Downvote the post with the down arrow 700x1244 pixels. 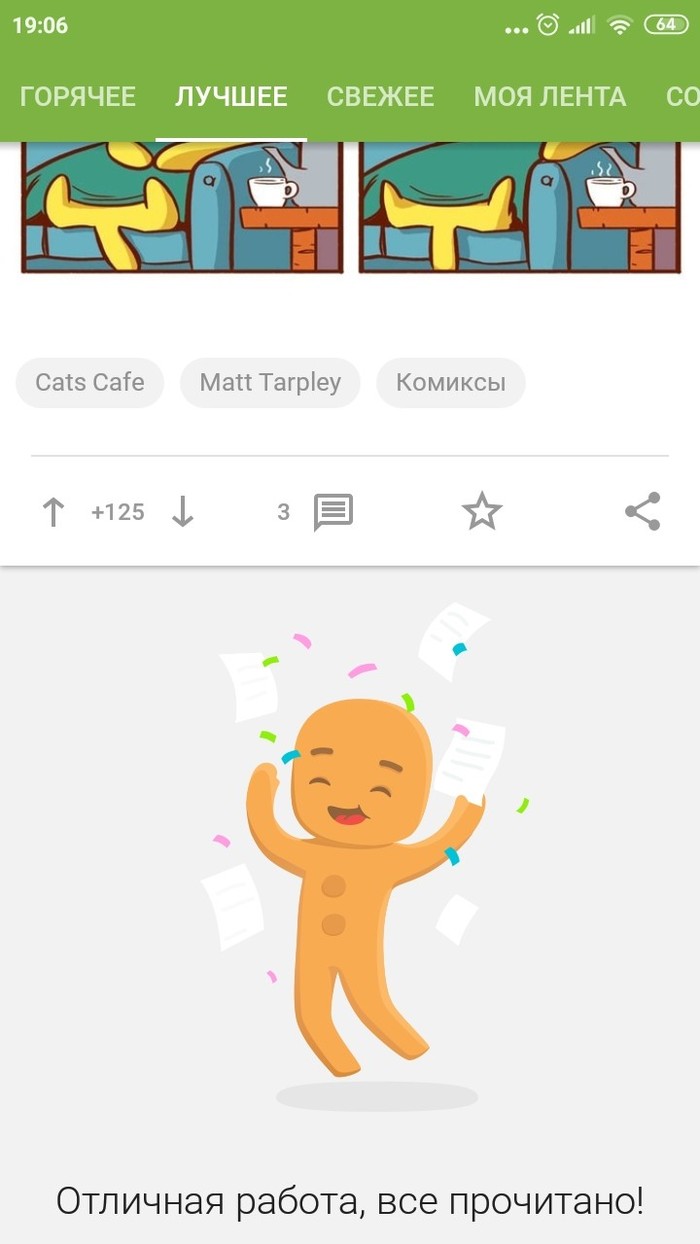click(x=182, y=512)
